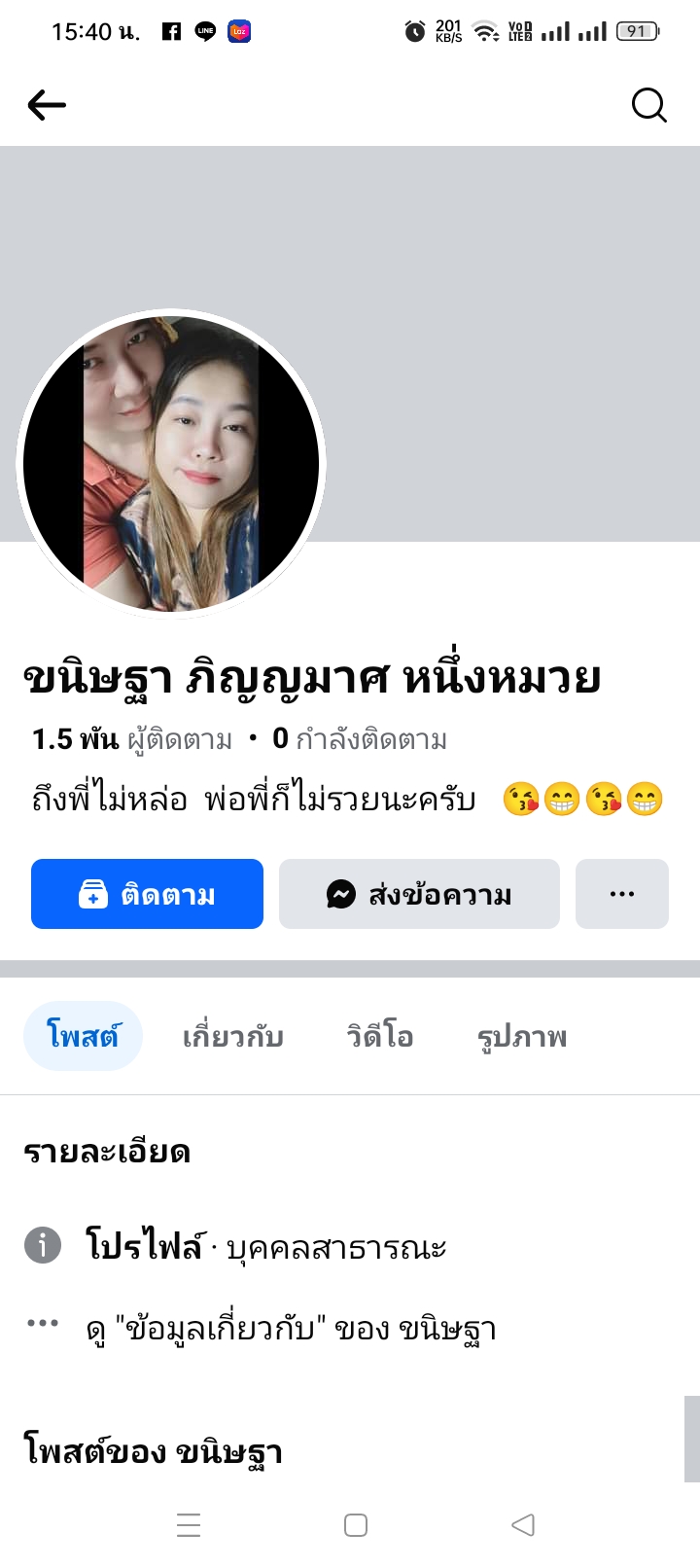700x1568 pixels.
Task: Tap the ส่งข้อความ message button
Action: pos(419,894)
